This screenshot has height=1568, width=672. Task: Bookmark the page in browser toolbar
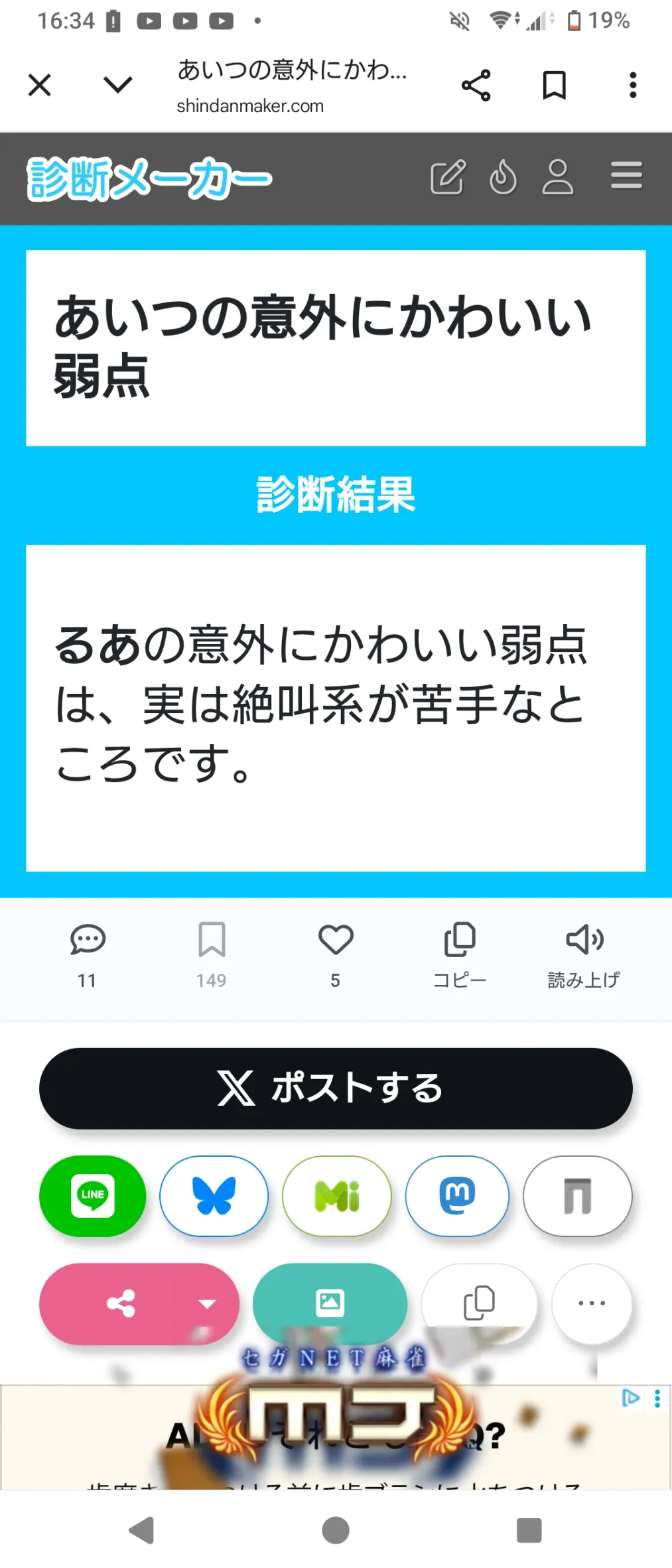click(x=555, y=85)
